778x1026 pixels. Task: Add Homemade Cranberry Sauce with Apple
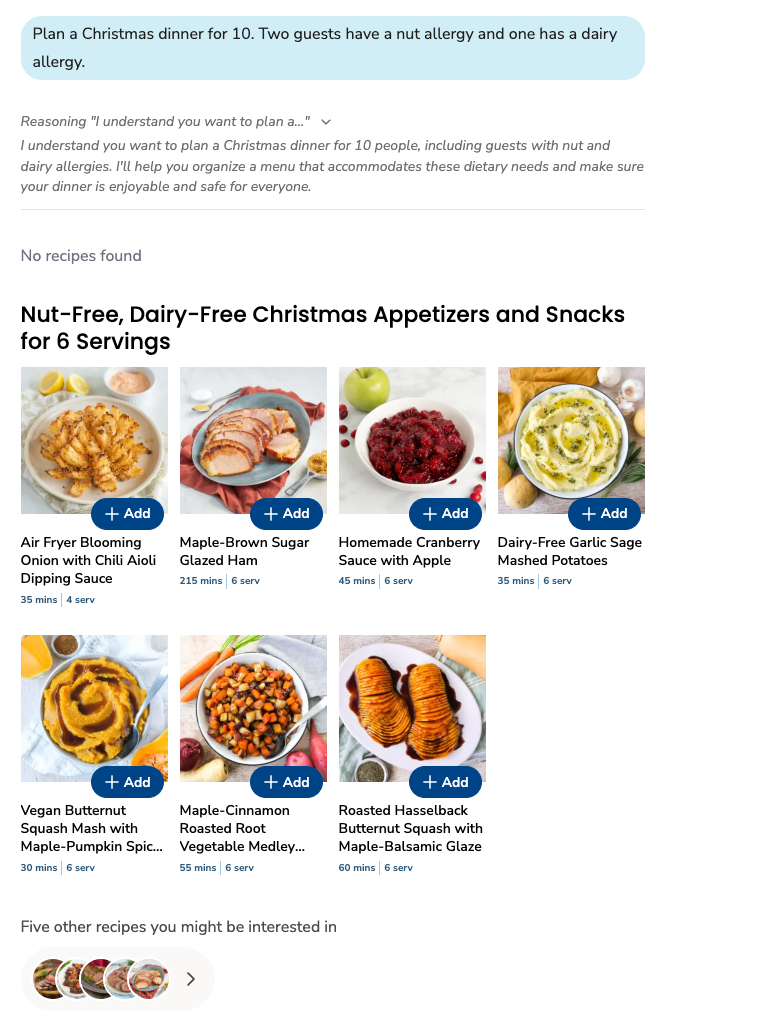tap(447, 513)
